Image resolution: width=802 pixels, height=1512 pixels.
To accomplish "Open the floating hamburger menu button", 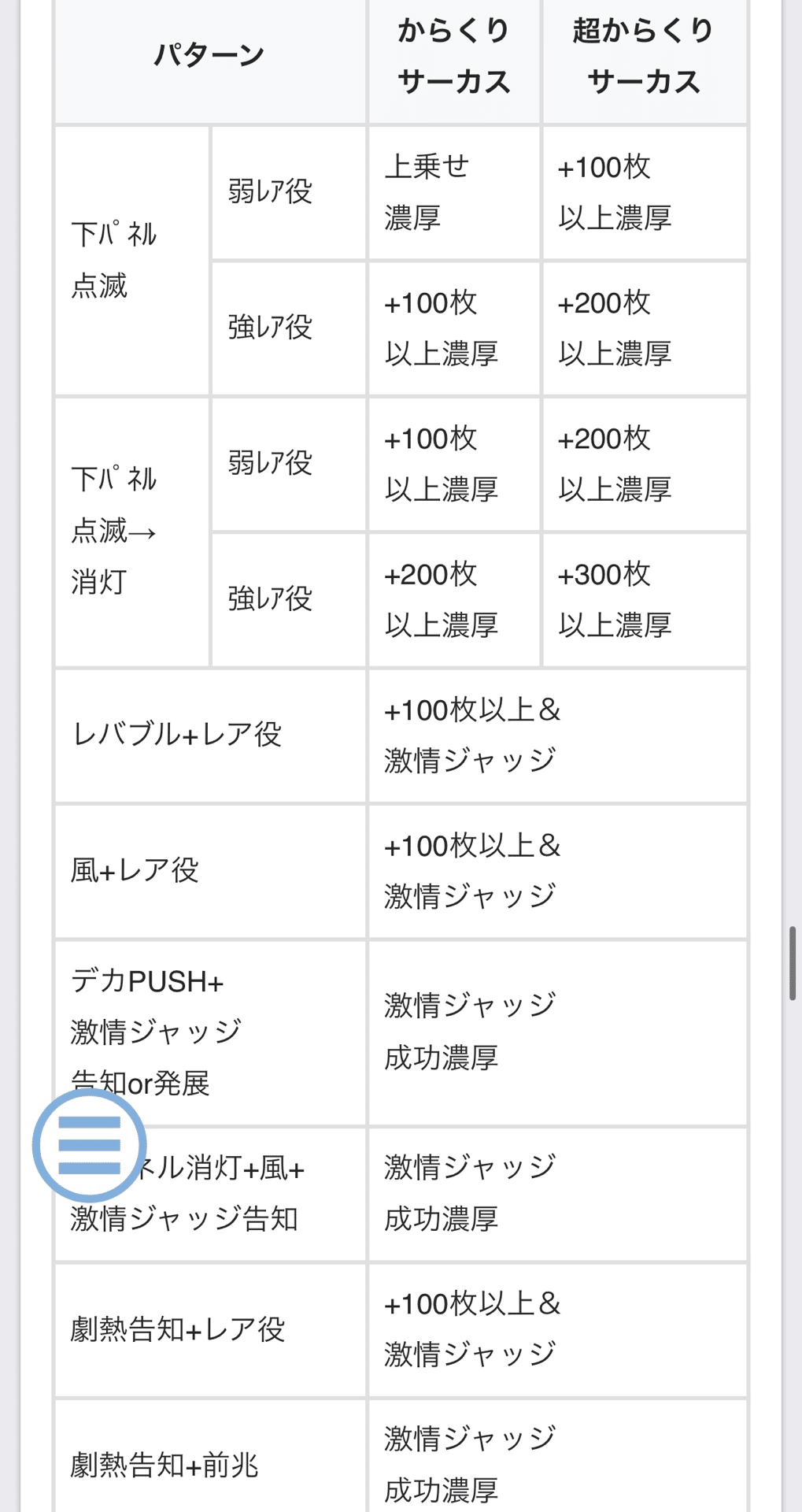I will click(90, 1146).
